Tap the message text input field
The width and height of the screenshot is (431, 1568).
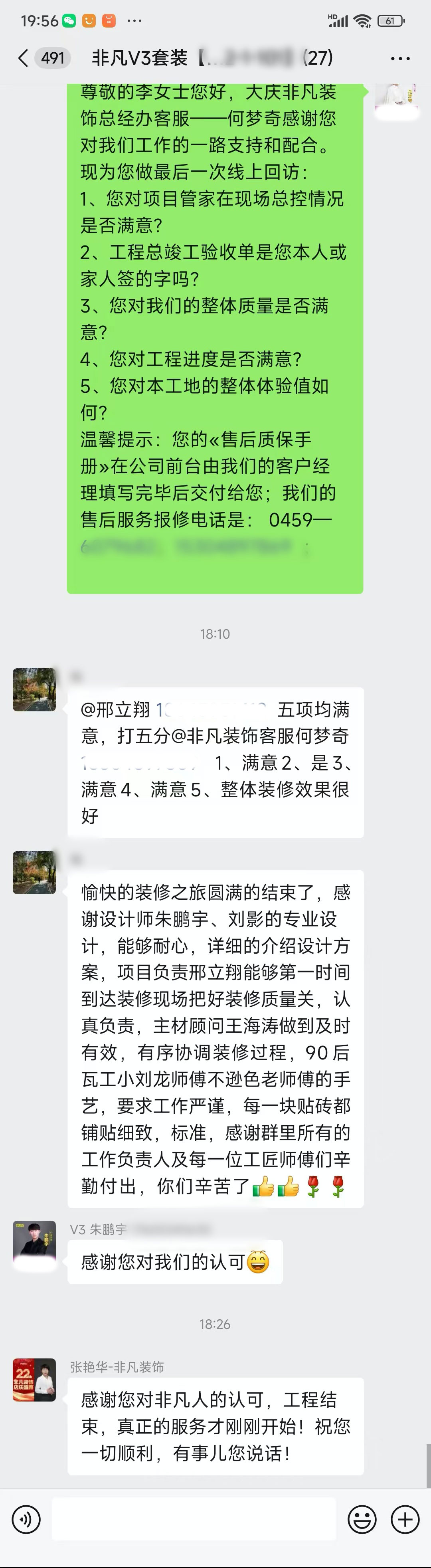point(194,1519)
